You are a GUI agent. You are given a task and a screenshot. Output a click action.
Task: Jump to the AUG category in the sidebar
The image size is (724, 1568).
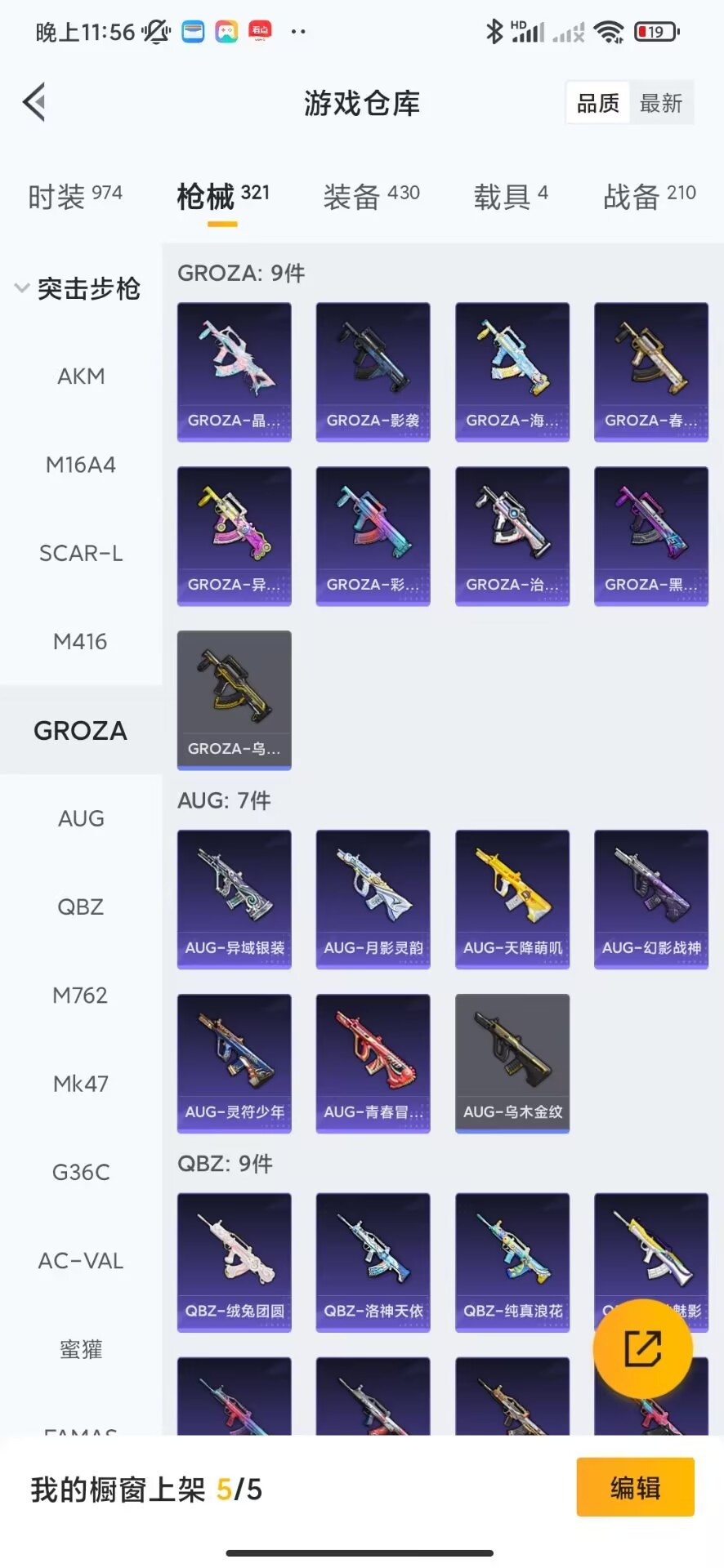point(81,818)
